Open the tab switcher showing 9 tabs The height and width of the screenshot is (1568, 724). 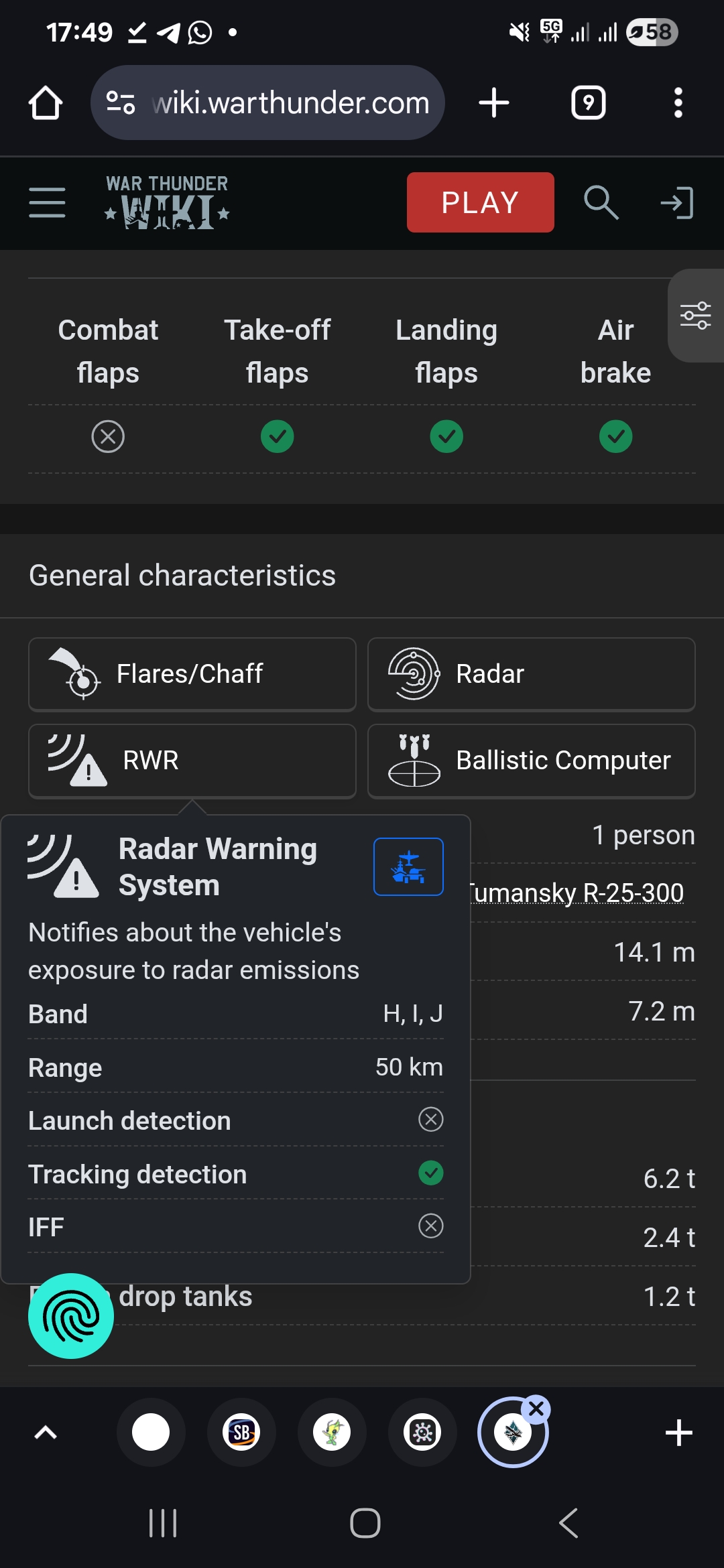[x=589, y=103]
